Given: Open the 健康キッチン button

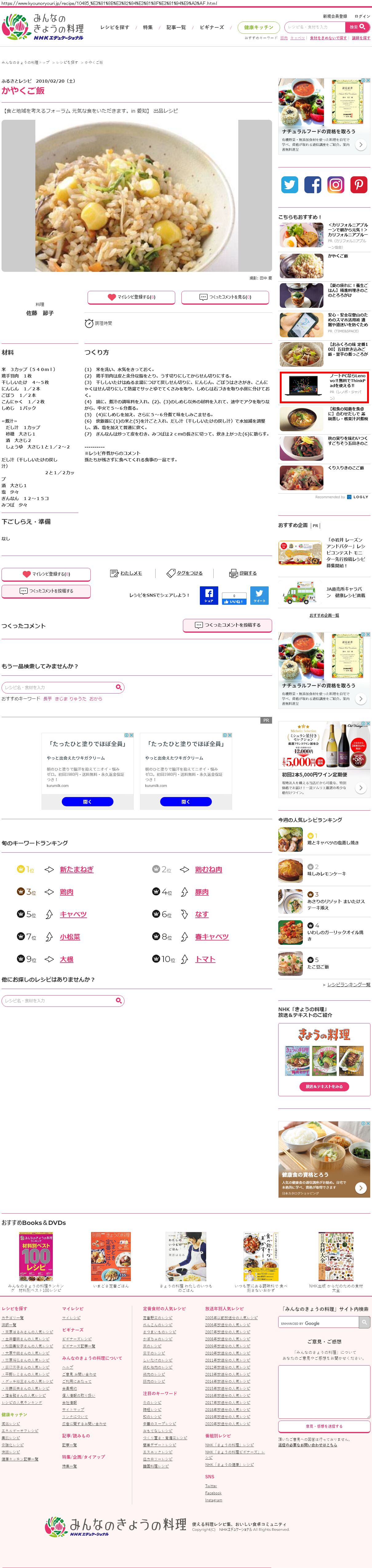Looking at the screenshot, I should 258,27.
